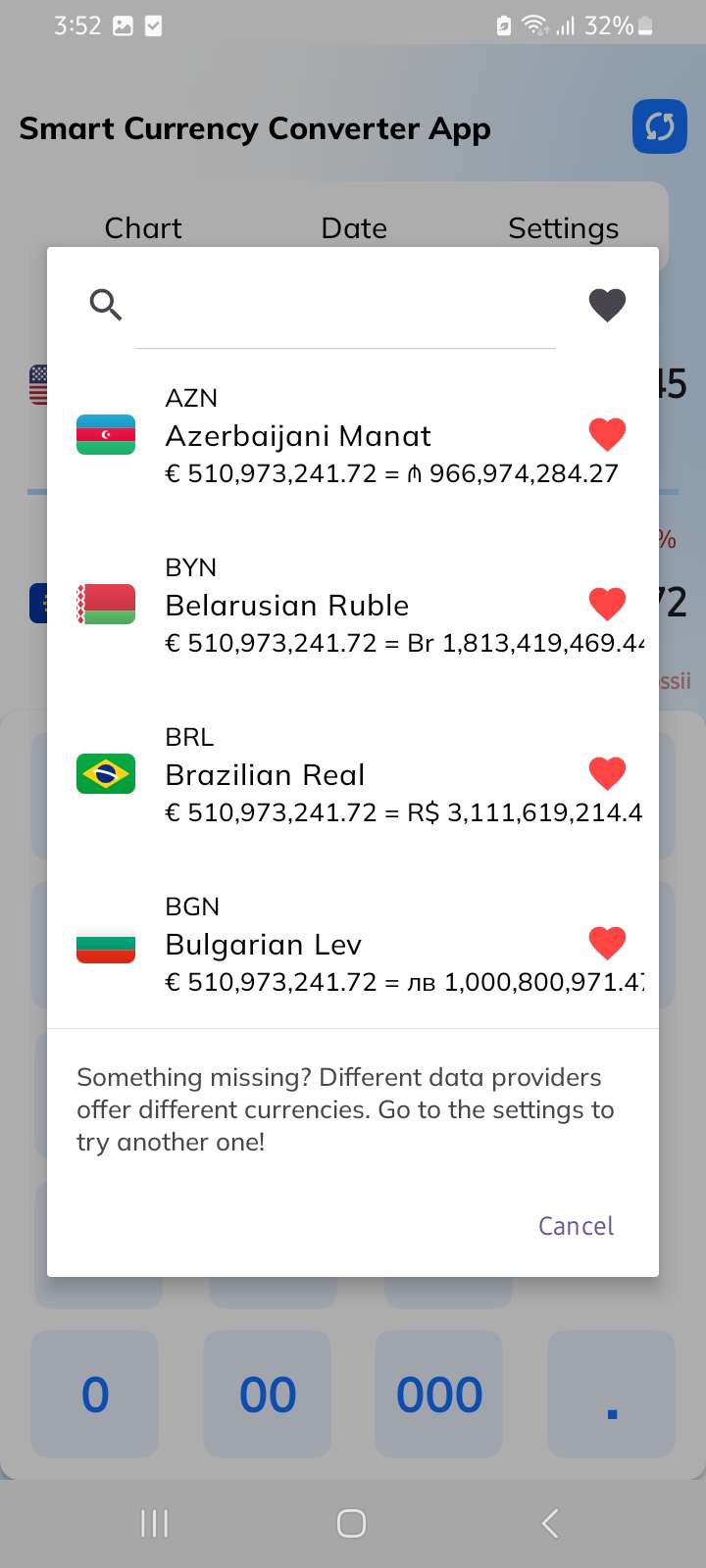Go to the home screen
This screenshot has width=706, height=1568.
351,1523
